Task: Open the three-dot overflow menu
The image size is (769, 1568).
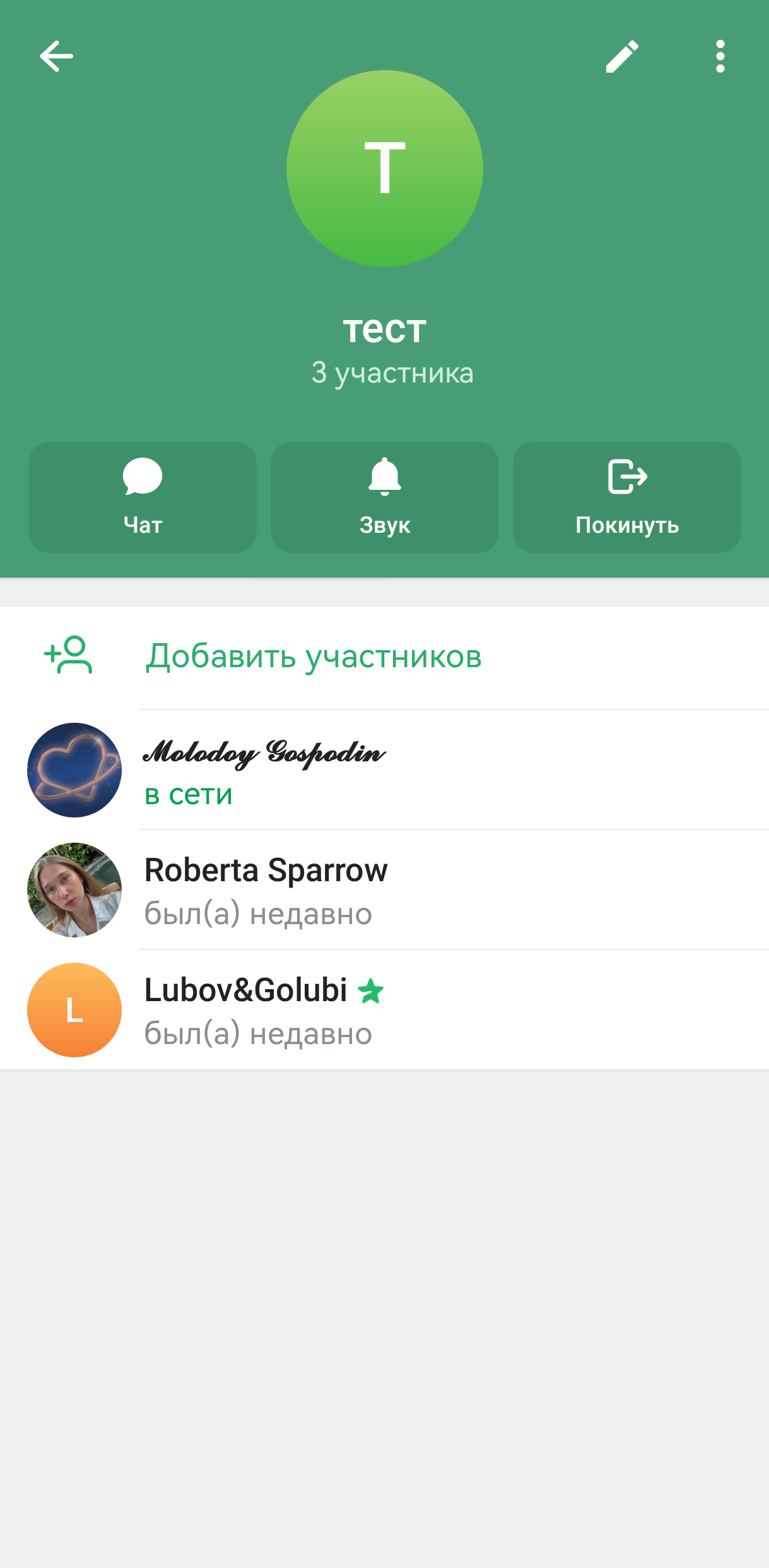Action: pyautogui.click(x=720, y=57)
